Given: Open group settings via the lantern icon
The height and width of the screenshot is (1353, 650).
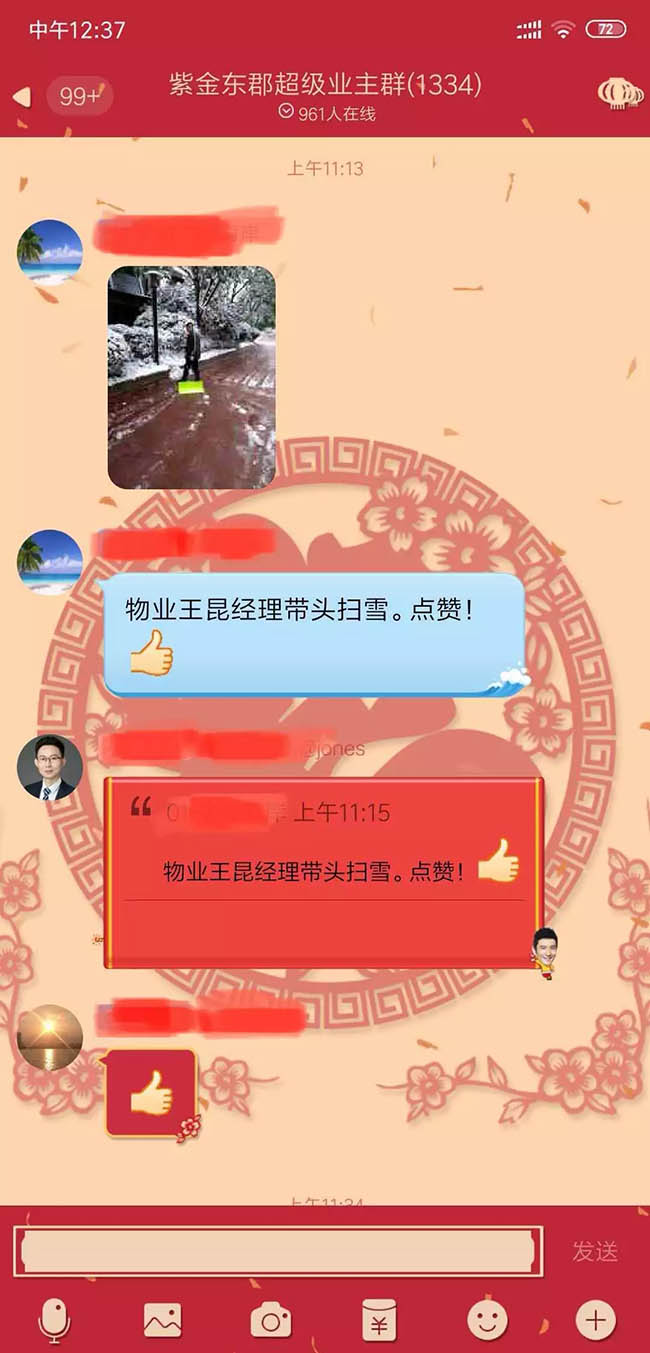Looking at the screenshot, I should point(619,94).
